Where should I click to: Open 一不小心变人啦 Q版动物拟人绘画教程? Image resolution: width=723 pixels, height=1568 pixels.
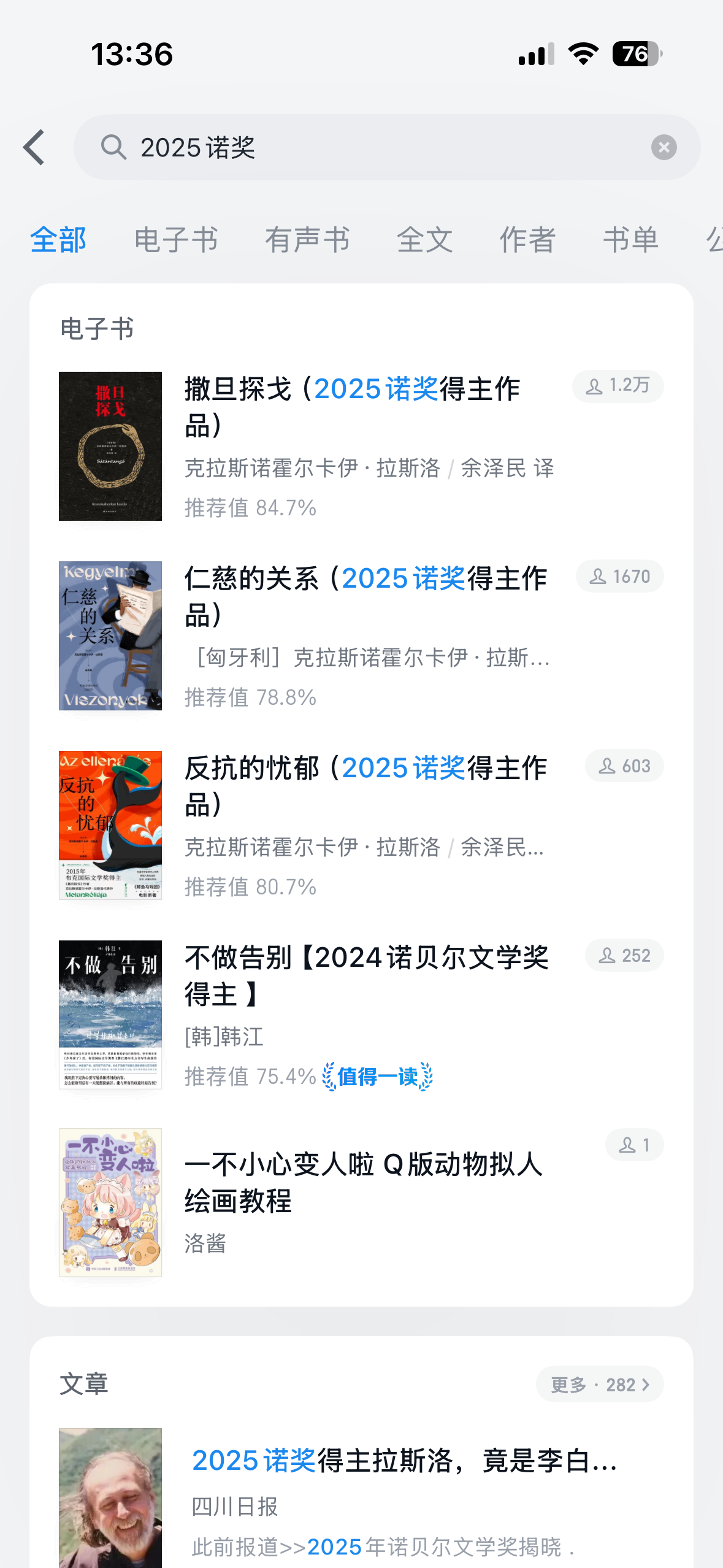click(363, 1182)
